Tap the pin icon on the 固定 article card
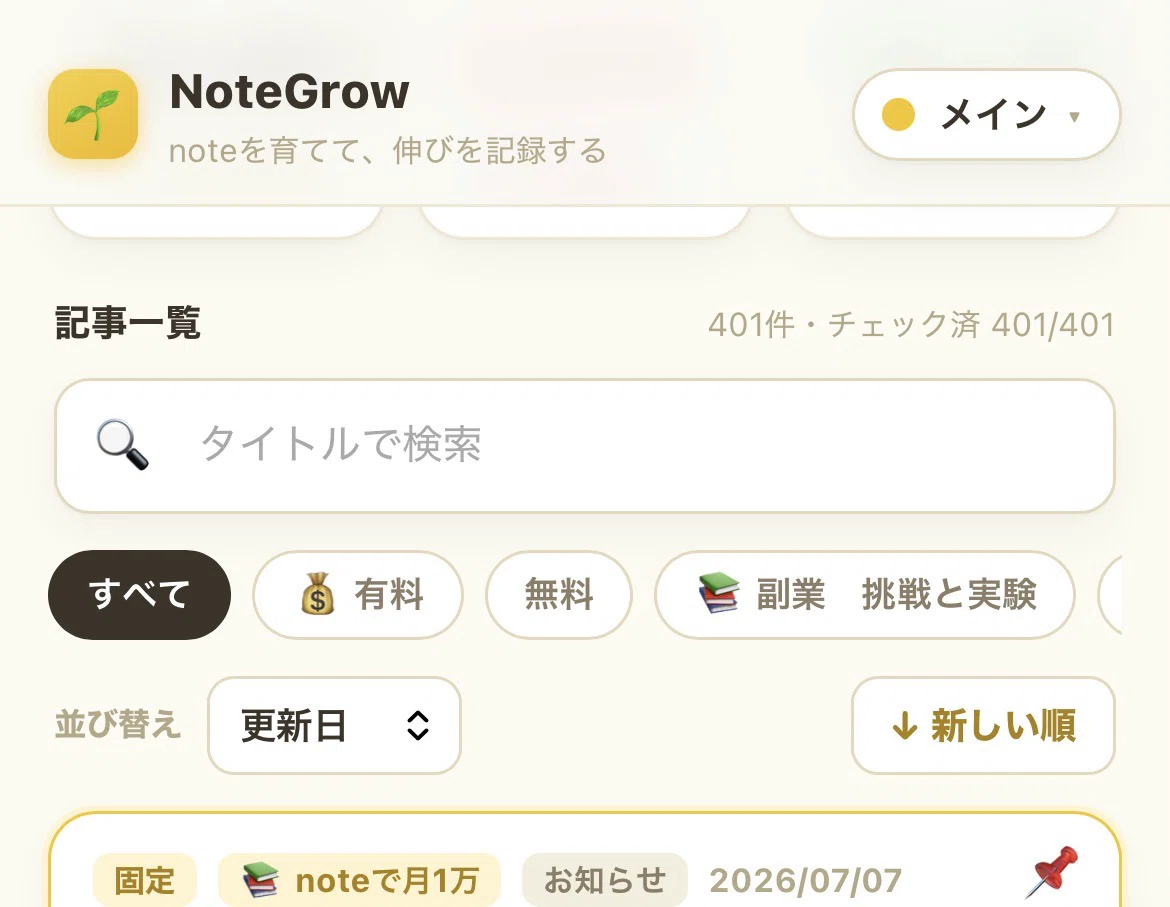Image resolution: width=1170 pixels, height=907 pixels. point(1052,871)
